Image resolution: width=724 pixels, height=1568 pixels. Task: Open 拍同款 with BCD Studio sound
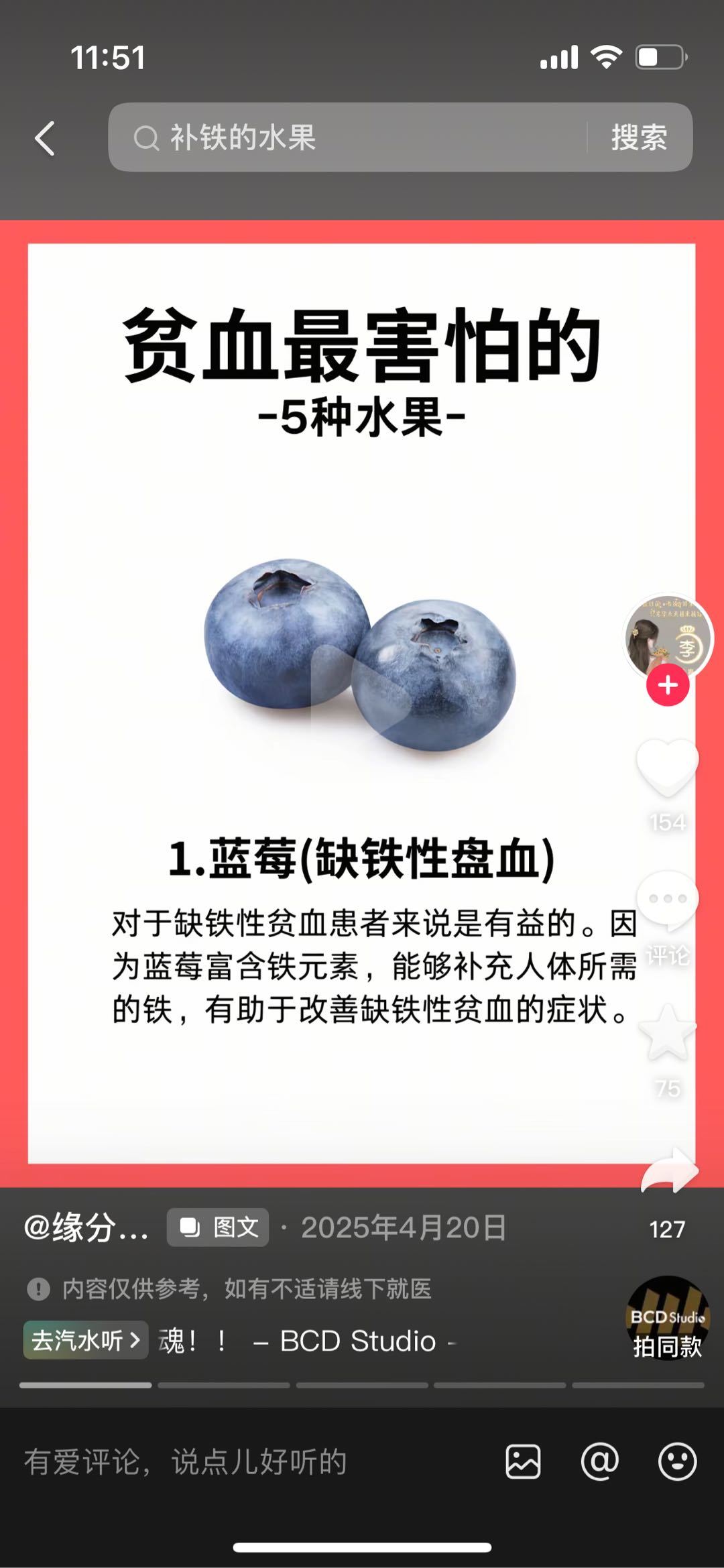[x=668, y=1318]
